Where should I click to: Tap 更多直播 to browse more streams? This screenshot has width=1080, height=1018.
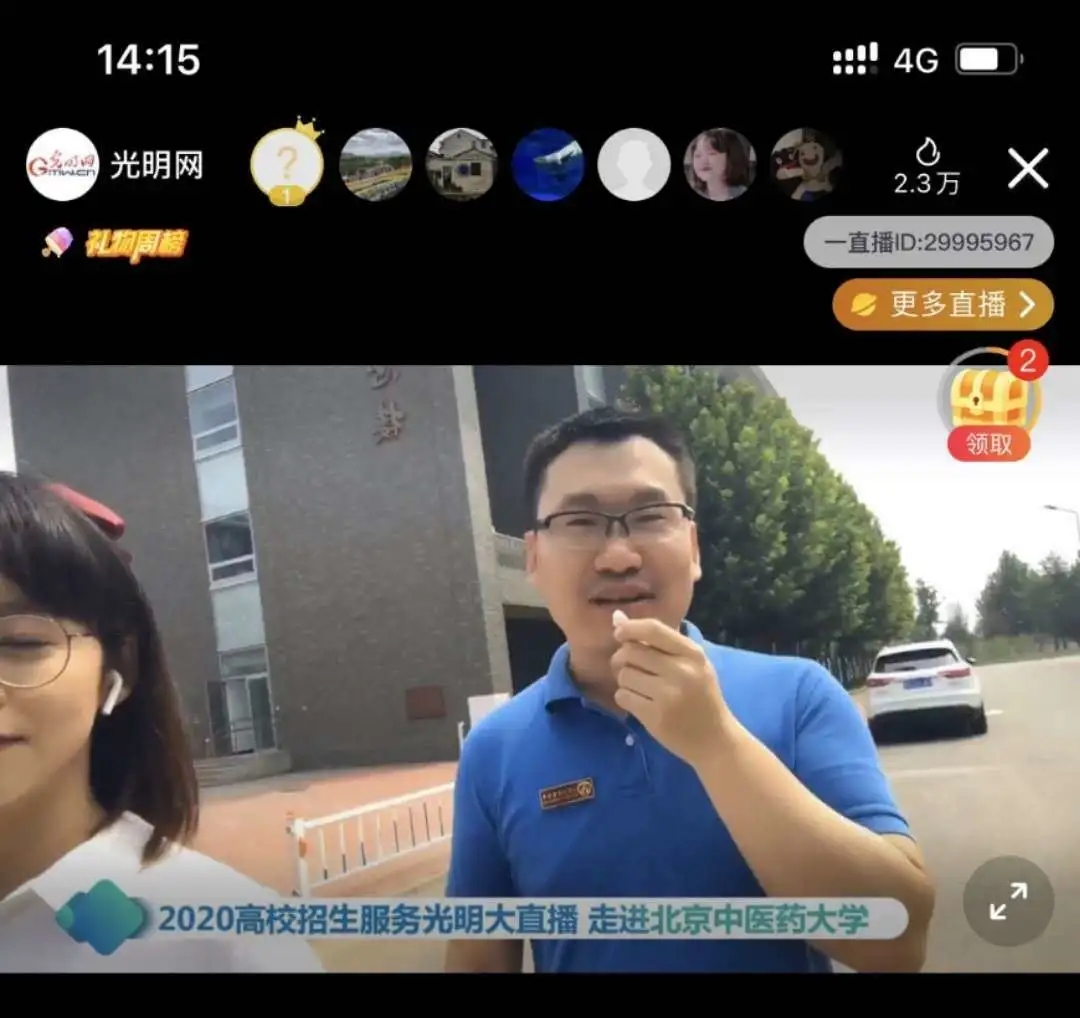942,305
